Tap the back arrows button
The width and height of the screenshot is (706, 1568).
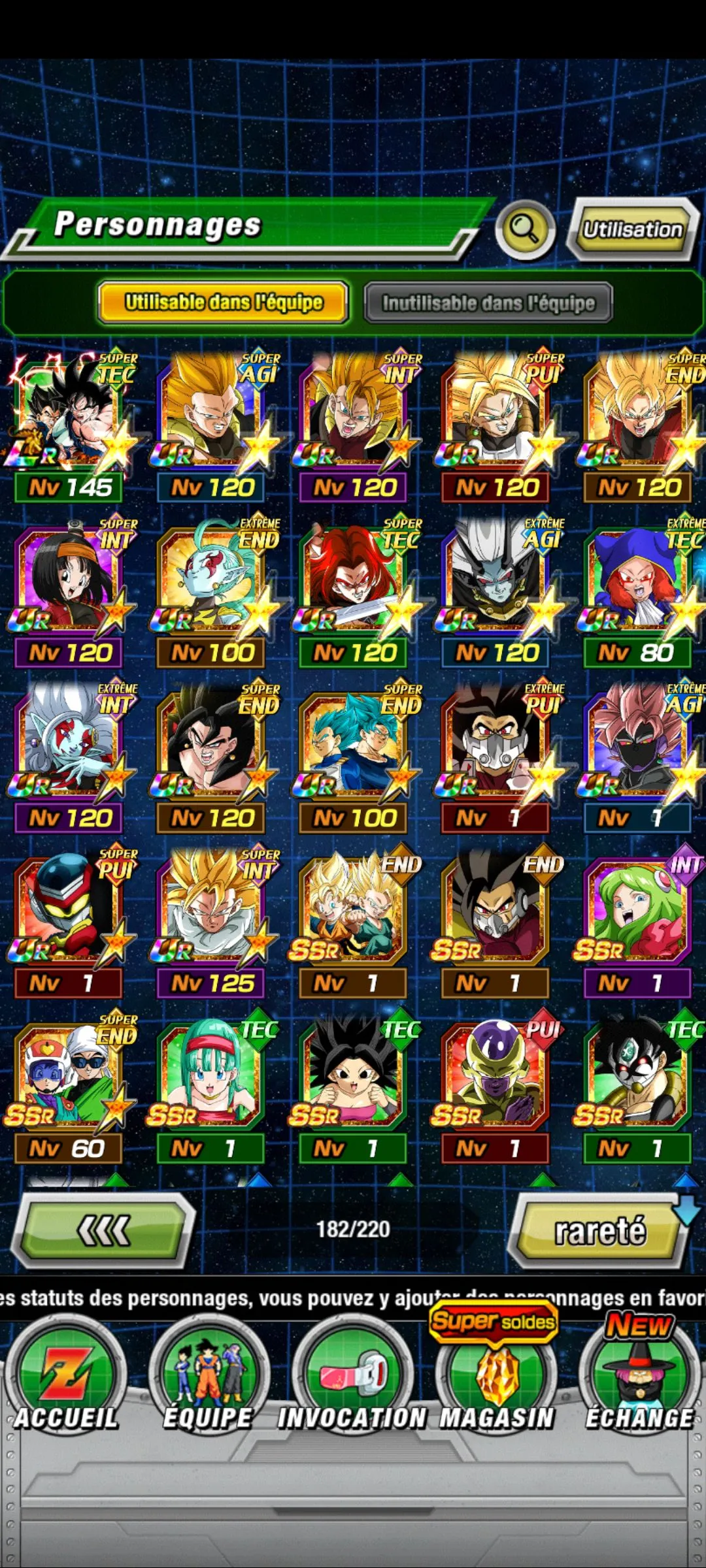coord(105,1230)
